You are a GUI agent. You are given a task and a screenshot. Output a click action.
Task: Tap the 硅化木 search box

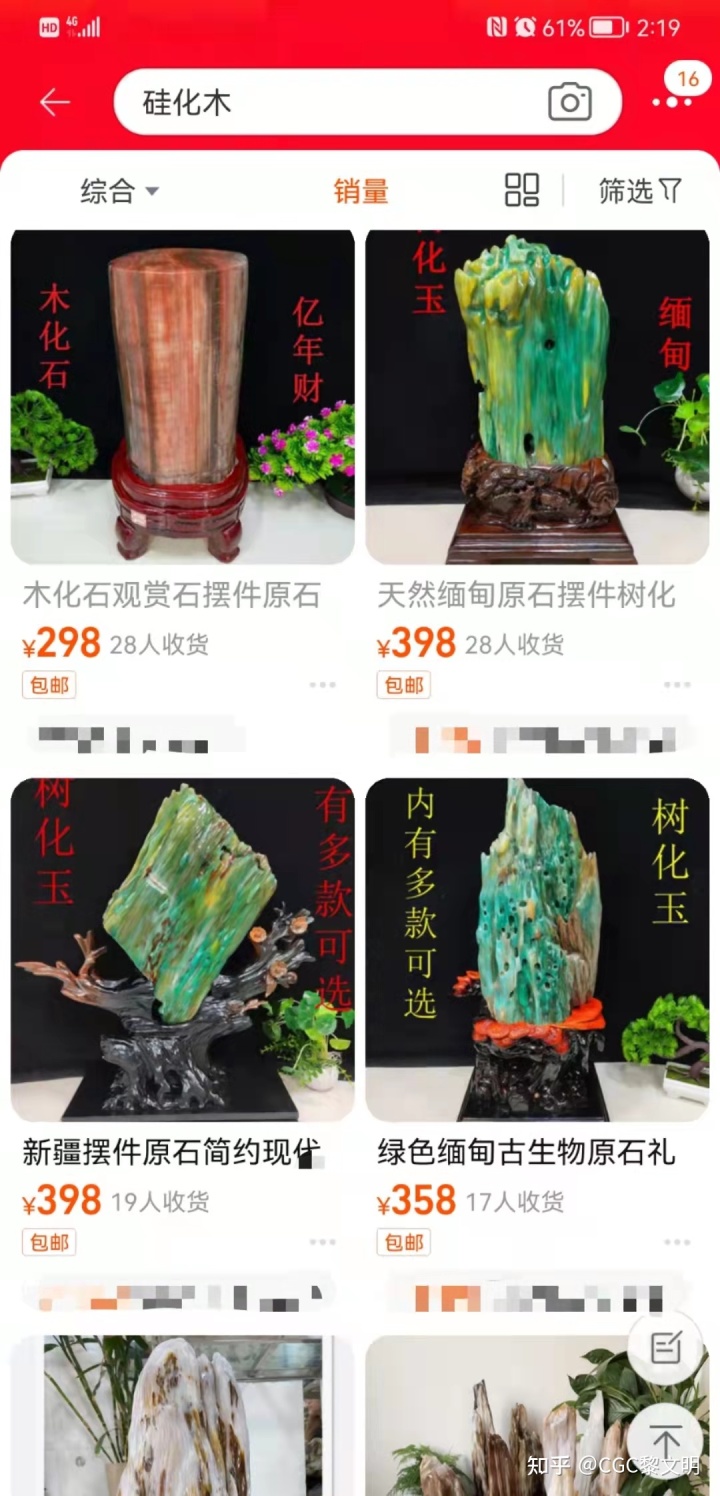point(330,102)
